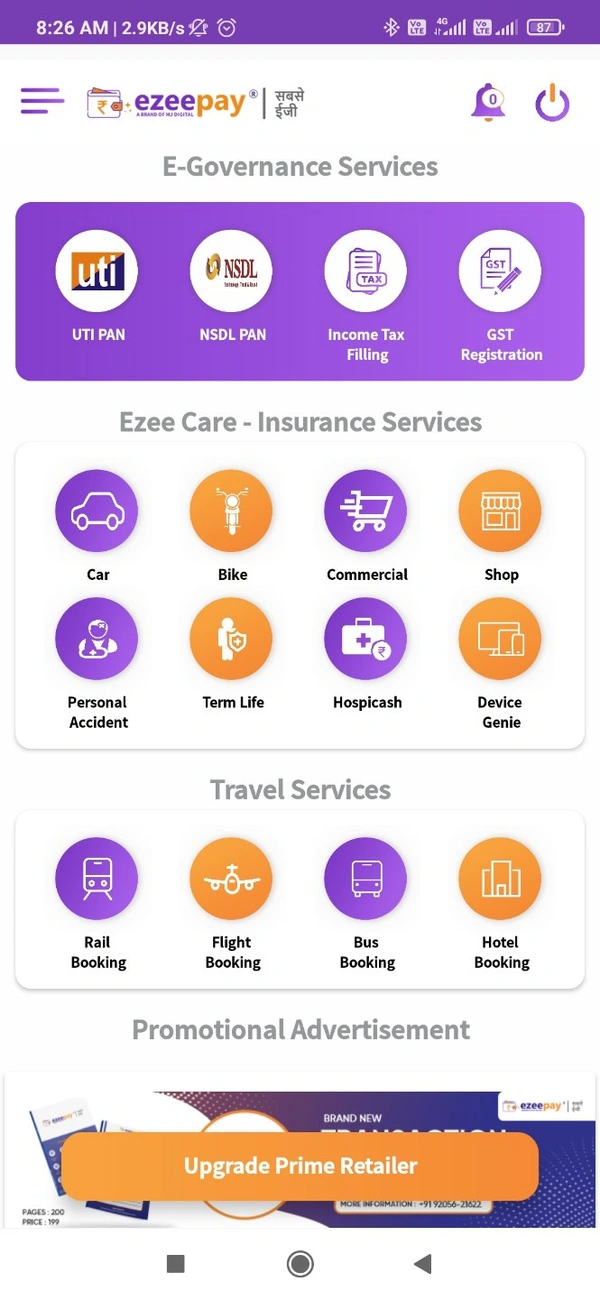Image resolution: width=600 pixels, height=1299 pixels.
Task: Select Commercial insurance
Action: pyautogui.click(x=366, y=511)
